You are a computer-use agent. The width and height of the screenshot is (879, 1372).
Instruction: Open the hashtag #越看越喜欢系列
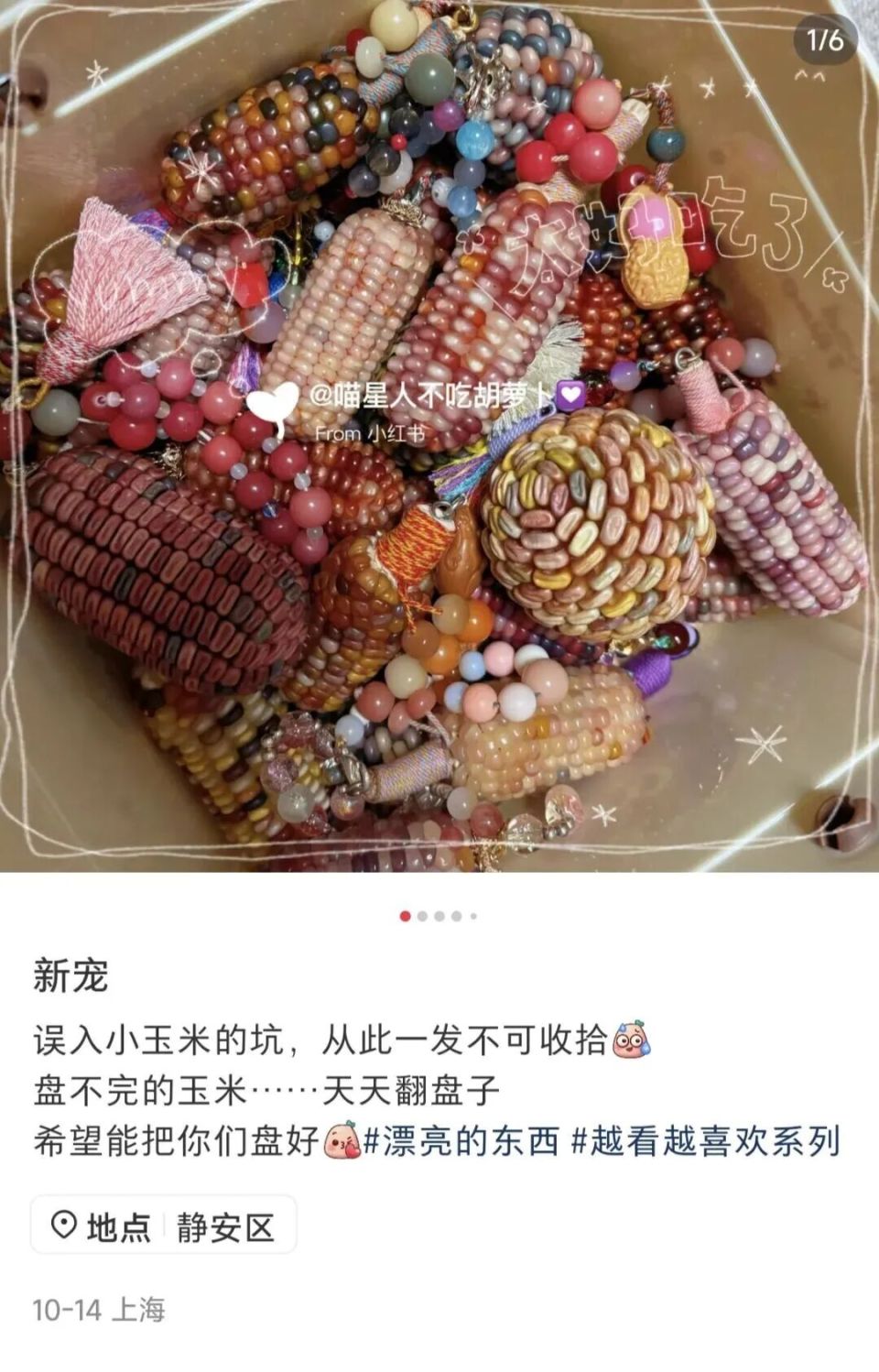coord(710,1143)
